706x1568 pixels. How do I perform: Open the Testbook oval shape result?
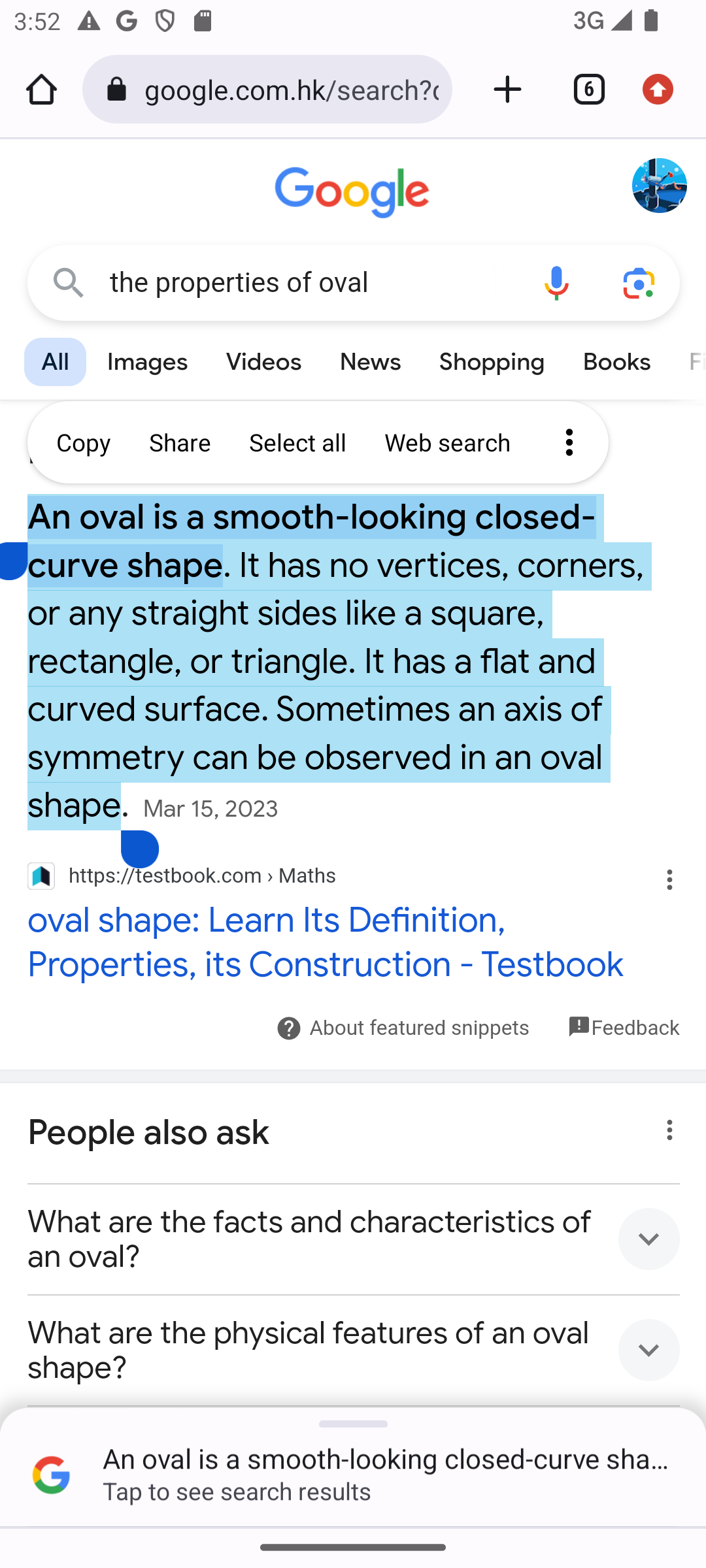pyautogui.click(x=326, y=942)
